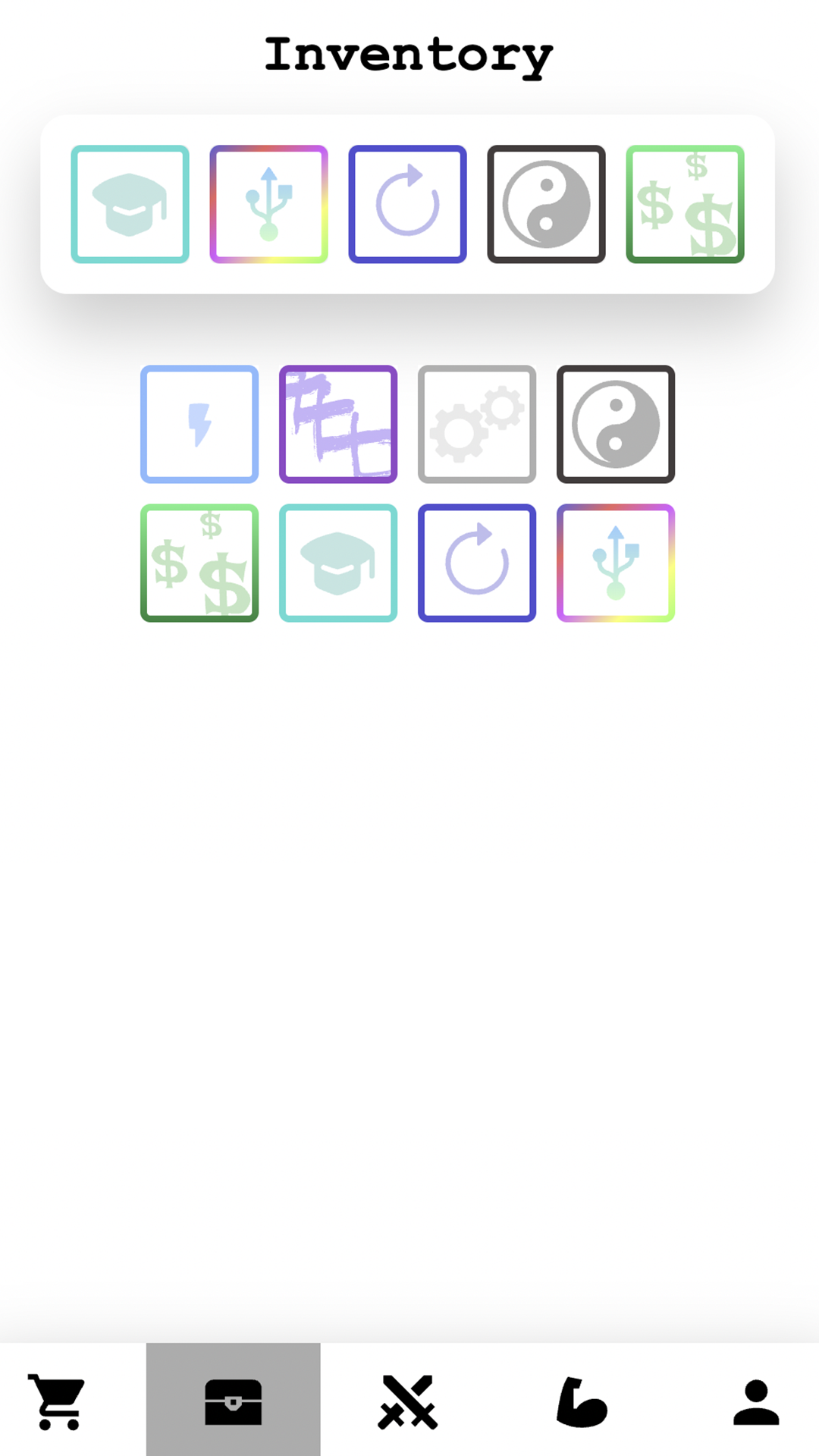Image resolution: width=819 pixels, height=1456 pixels.
Task: Tap the yin-yang item in the top card
Action: [546, 204]
